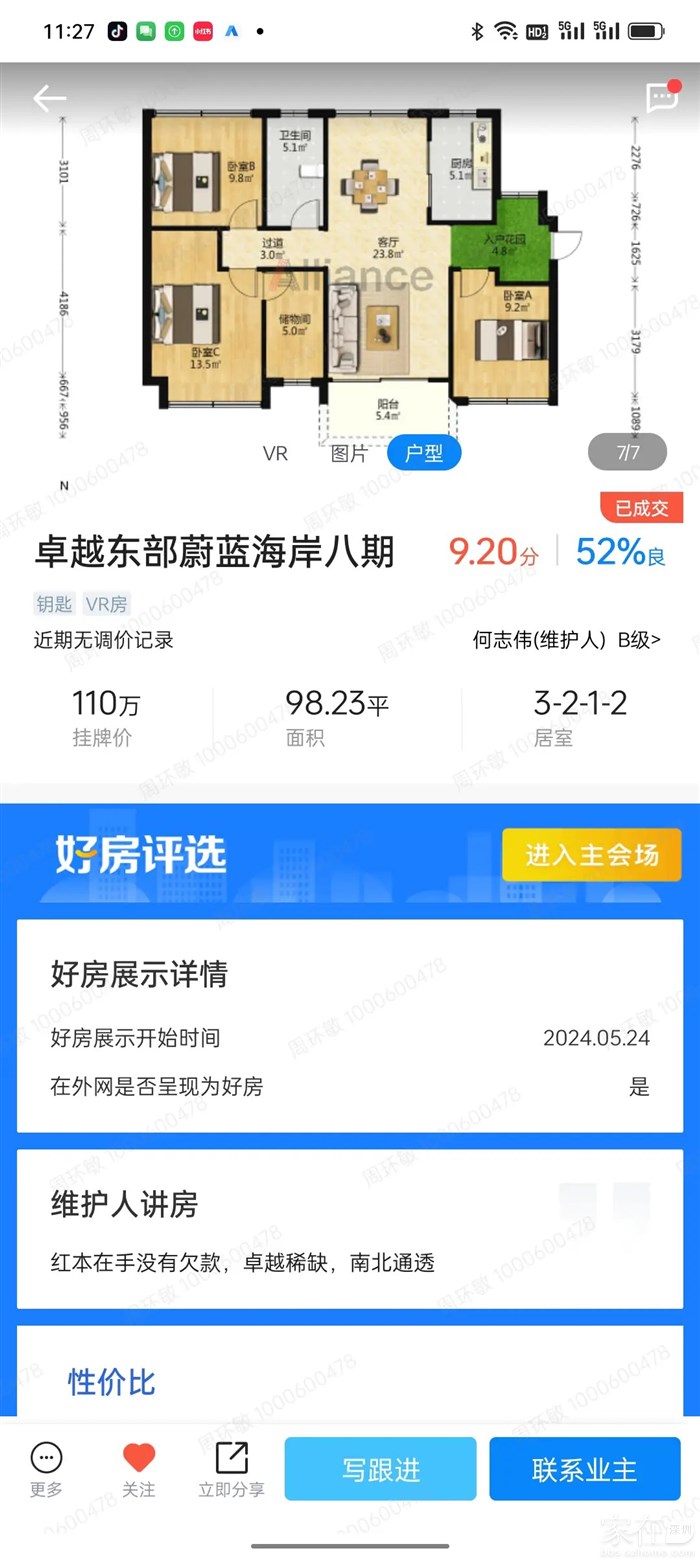Switch to the VR view tab
The image size is (700, 1560).
coord(275,453)
